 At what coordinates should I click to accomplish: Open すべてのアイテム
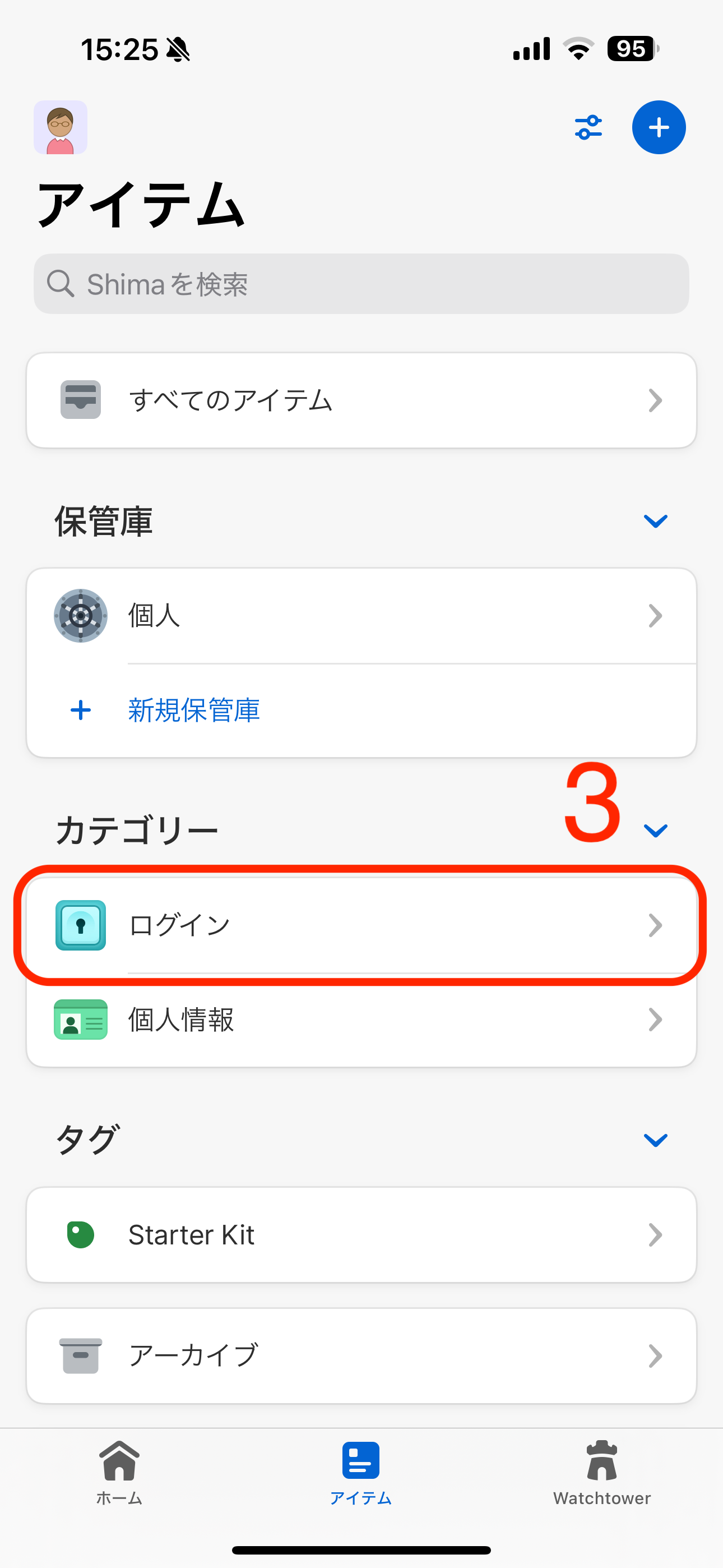(361, 400)
